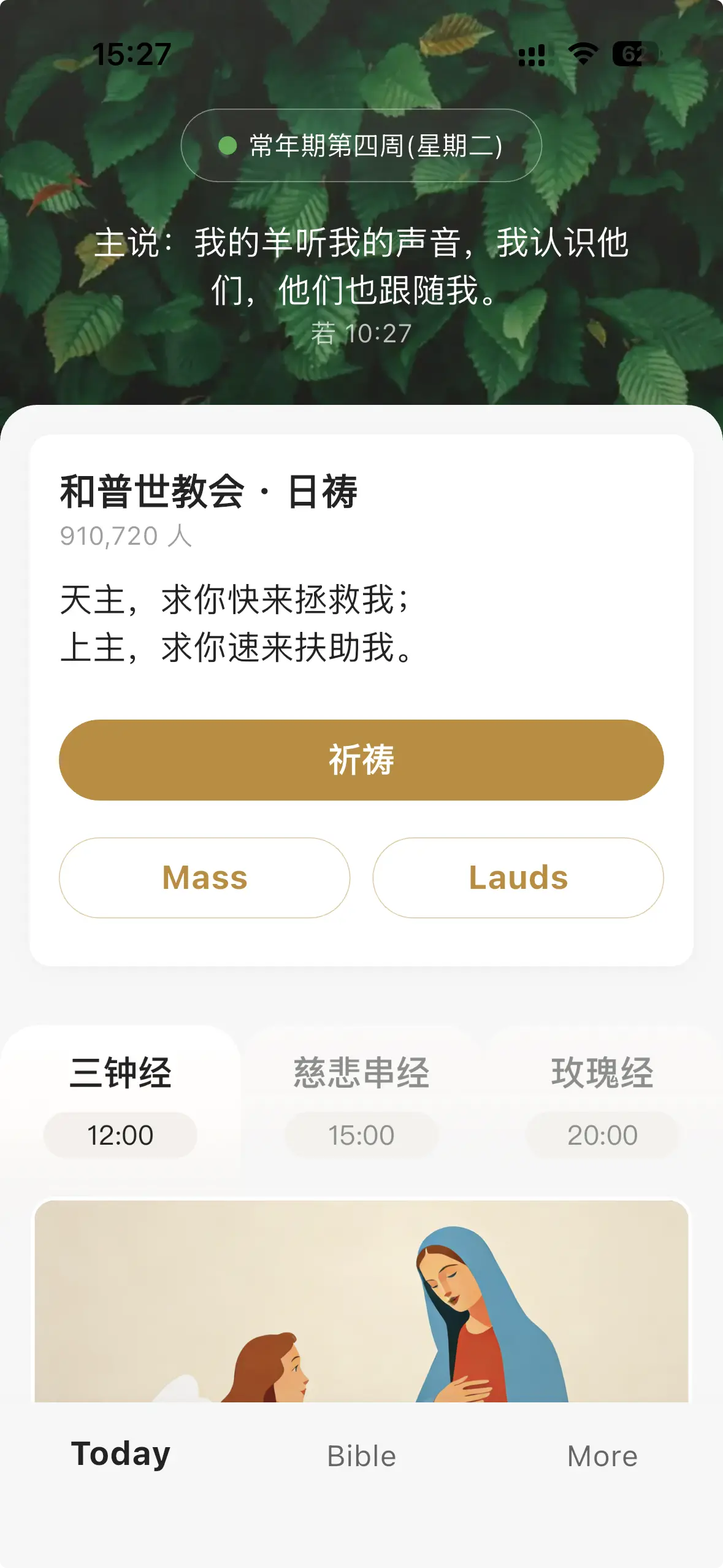Open the liturgical day chip 常年期第四周(星期二)
This screenshot has height=1568, width=723.
tap(361, 145)
